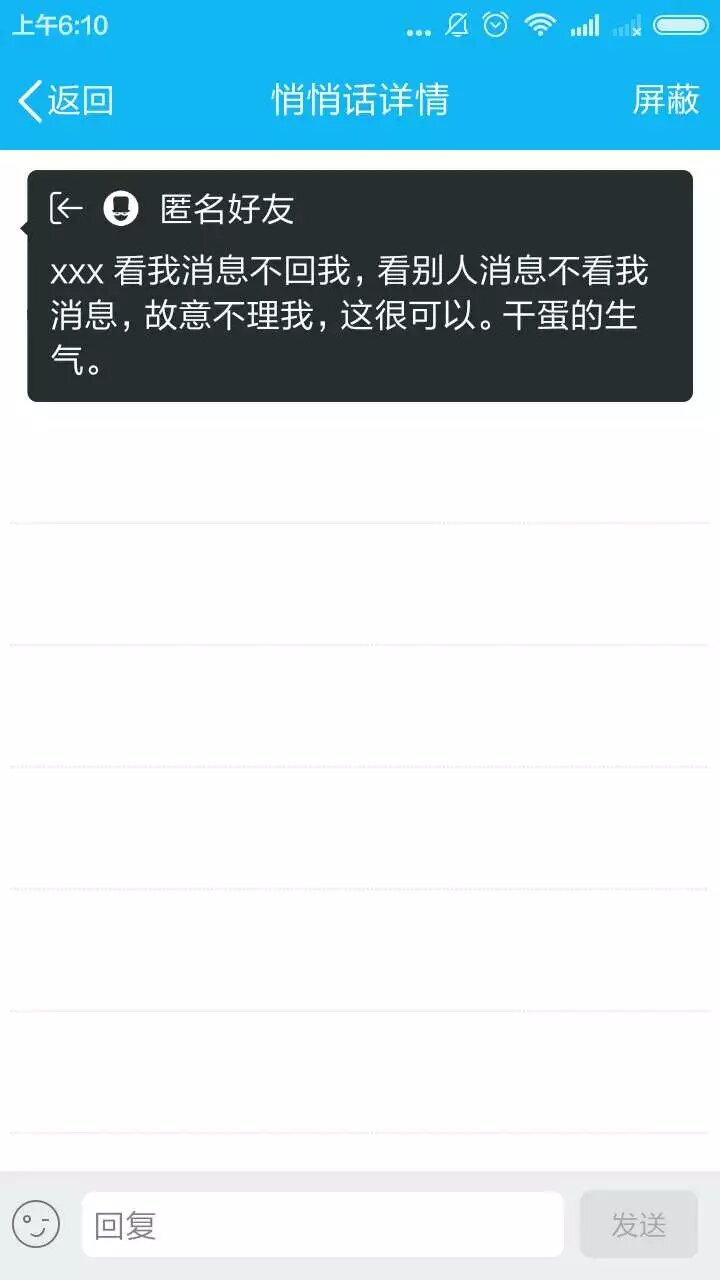The width and height of the screenshot is (720, 1280).
Task: Tap the 发送 send button
Action: pyautogui.click(x=638, y=1224)
